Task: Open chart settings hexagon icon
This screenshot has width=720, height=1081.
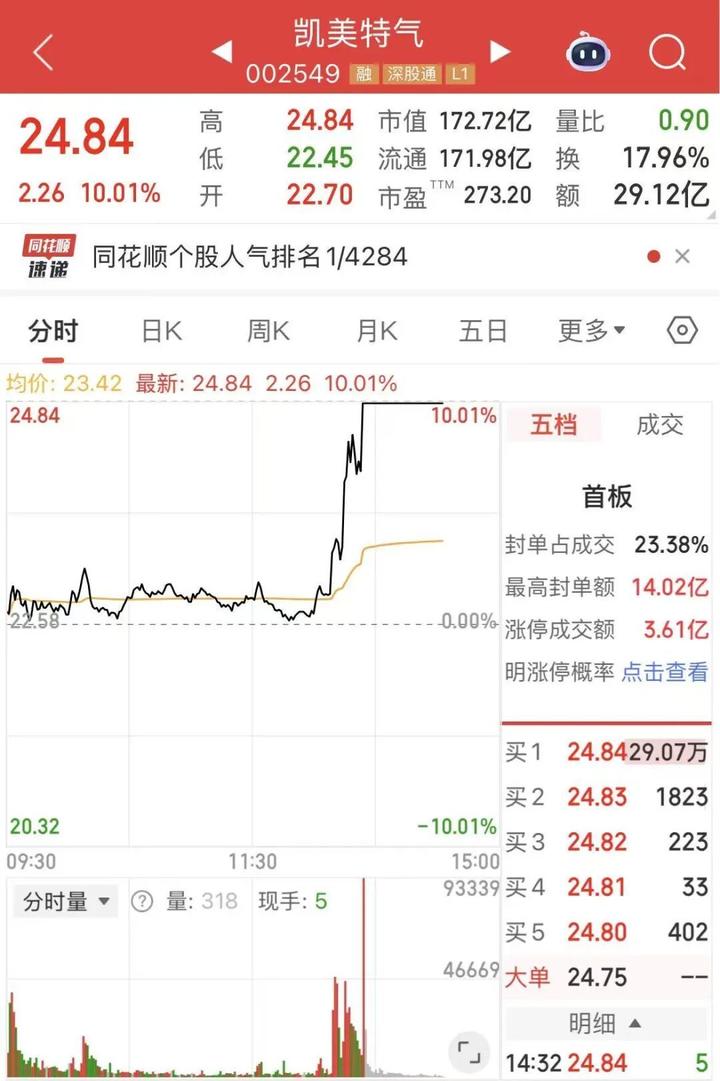Action: (682, 331)
